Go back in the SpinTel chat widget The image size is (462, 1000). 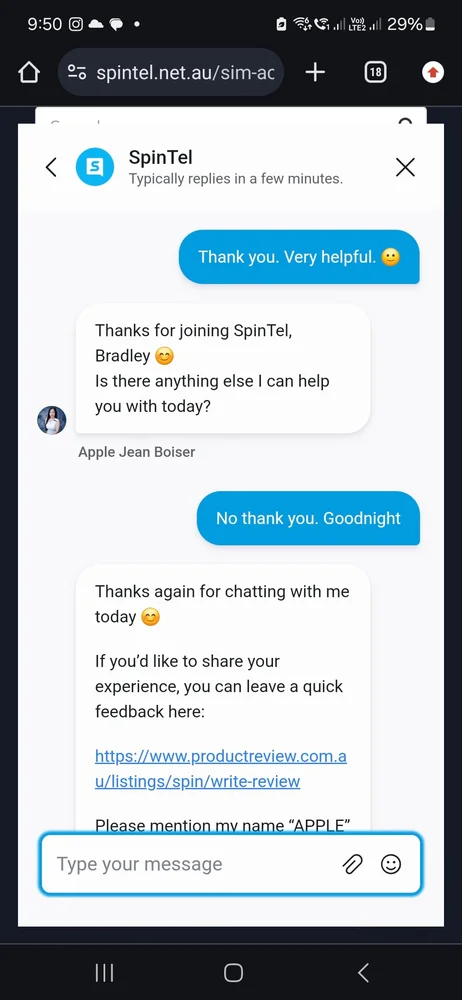tap(51, 168)
